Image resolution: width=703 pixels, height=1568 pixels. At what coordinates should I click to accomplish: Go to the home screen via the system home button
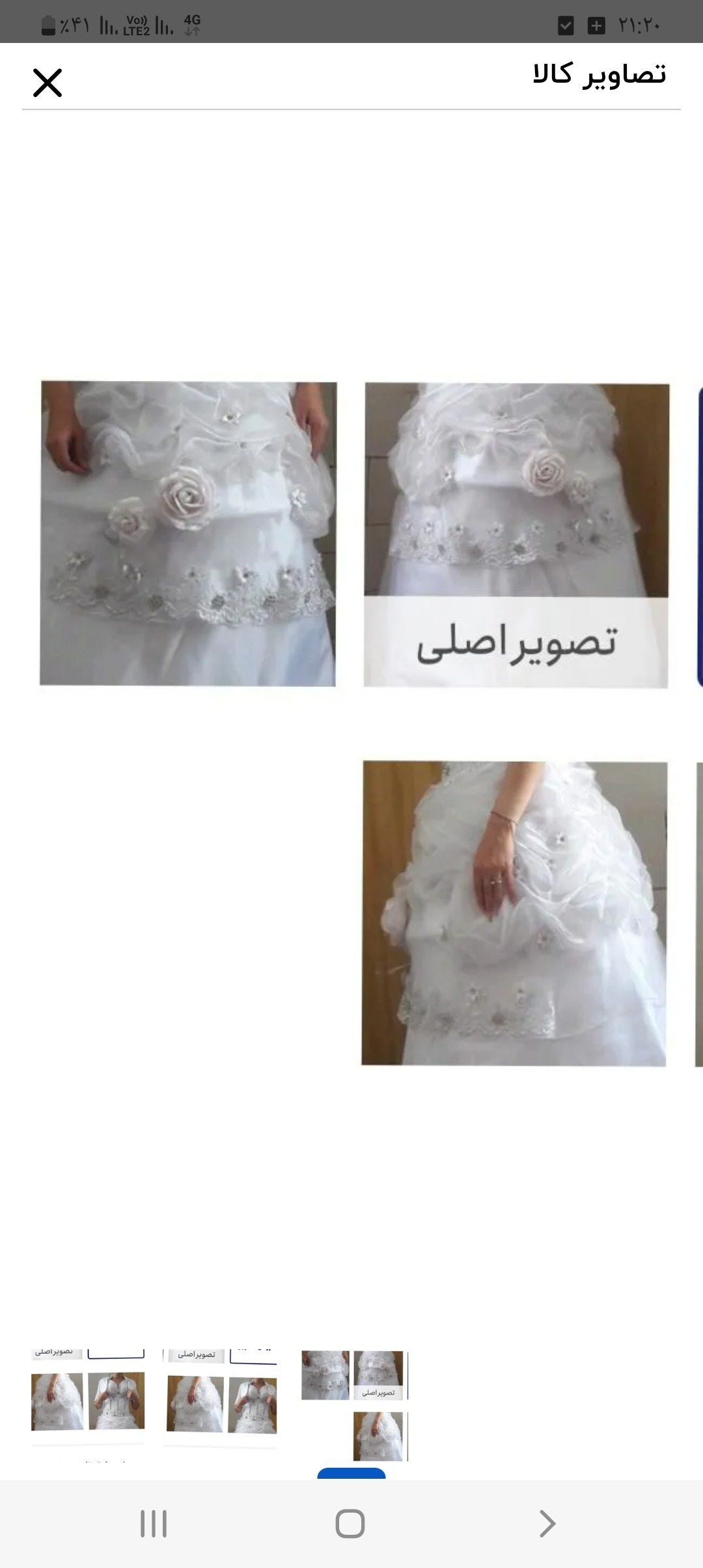coord(350,1524)
